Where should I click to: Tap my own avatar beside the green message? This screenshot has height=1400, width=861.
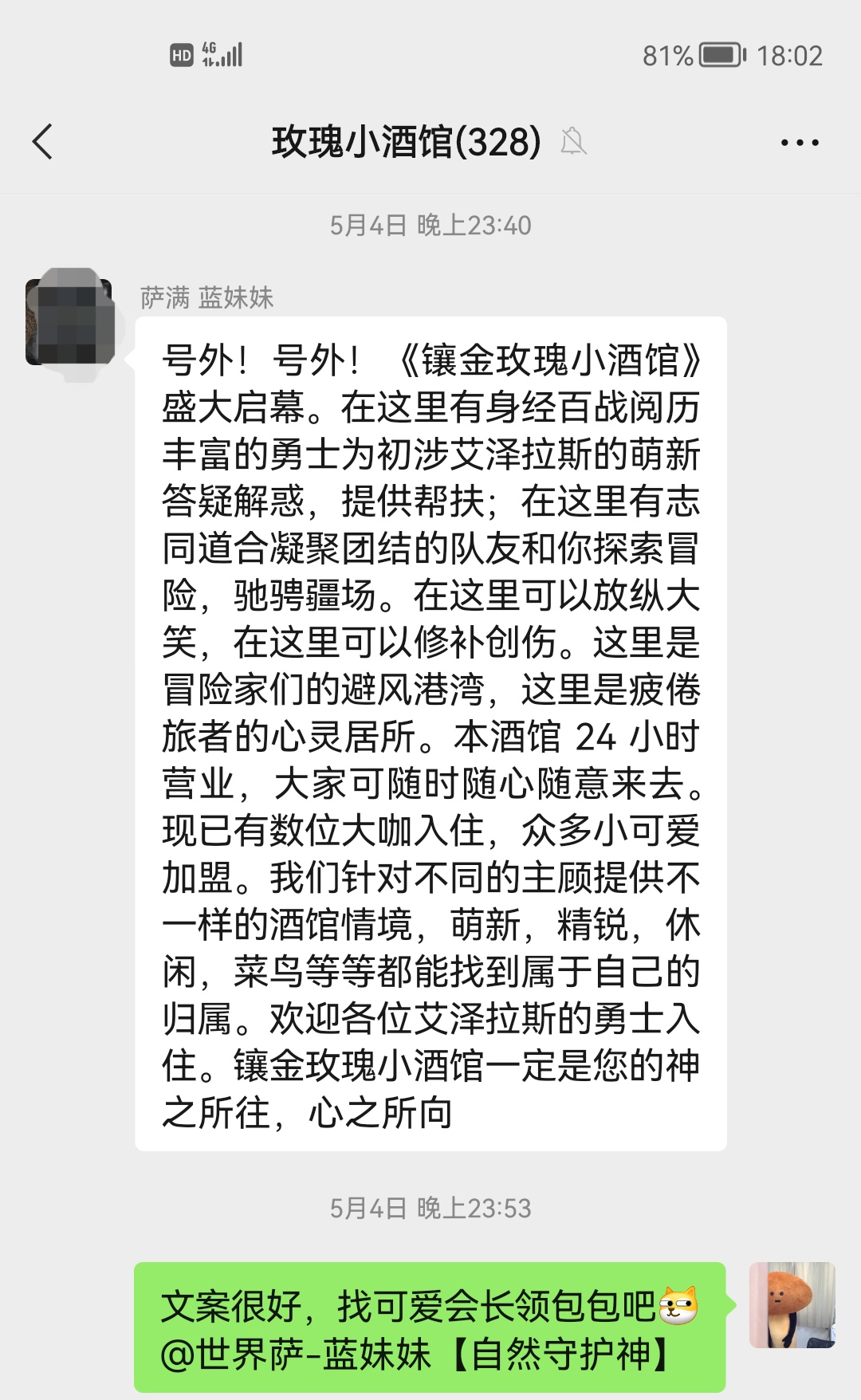(x=792, y=1305)
